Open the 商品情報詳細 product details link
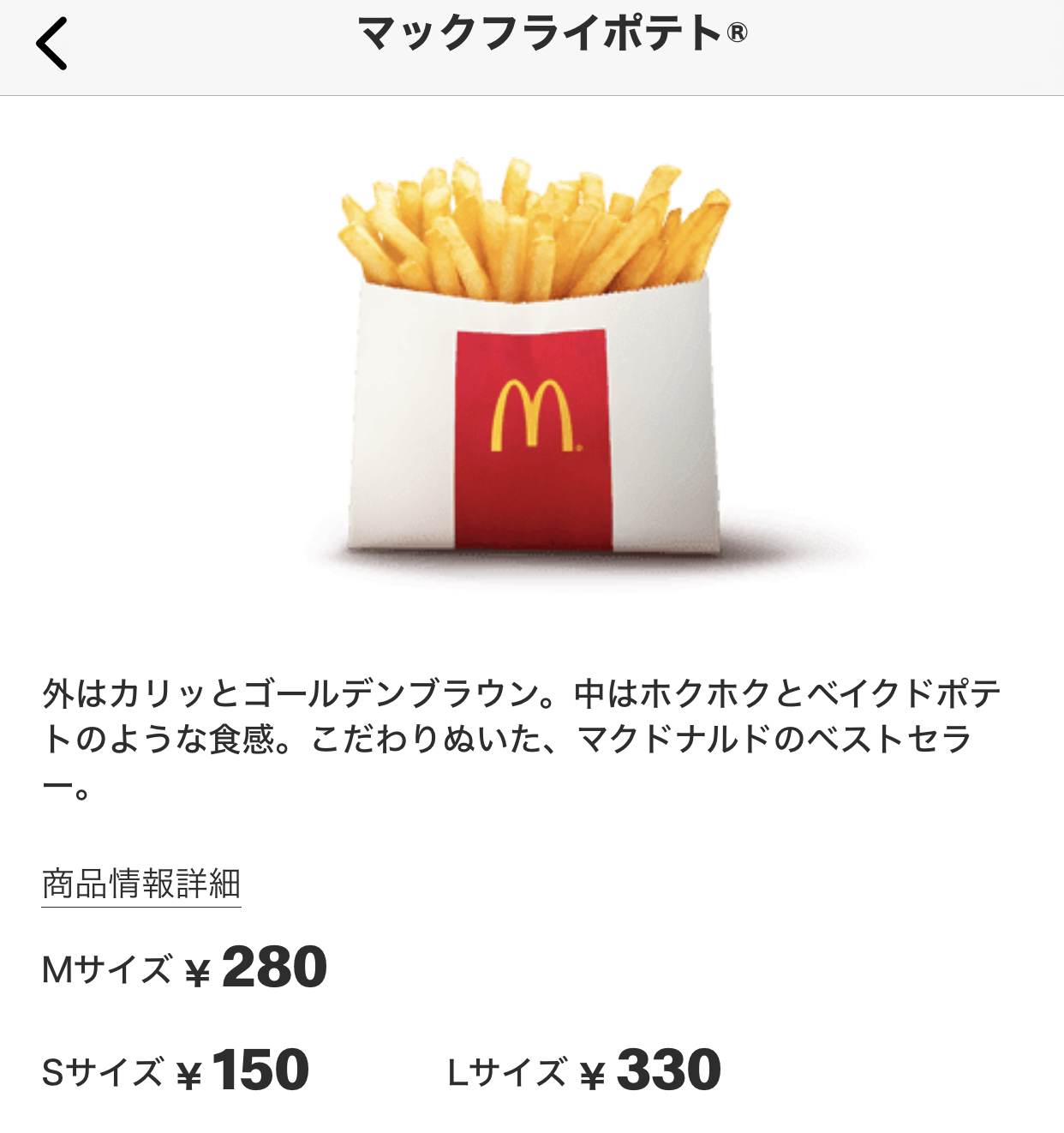This screenshot has width=1064, height=1133. (141, 884)
